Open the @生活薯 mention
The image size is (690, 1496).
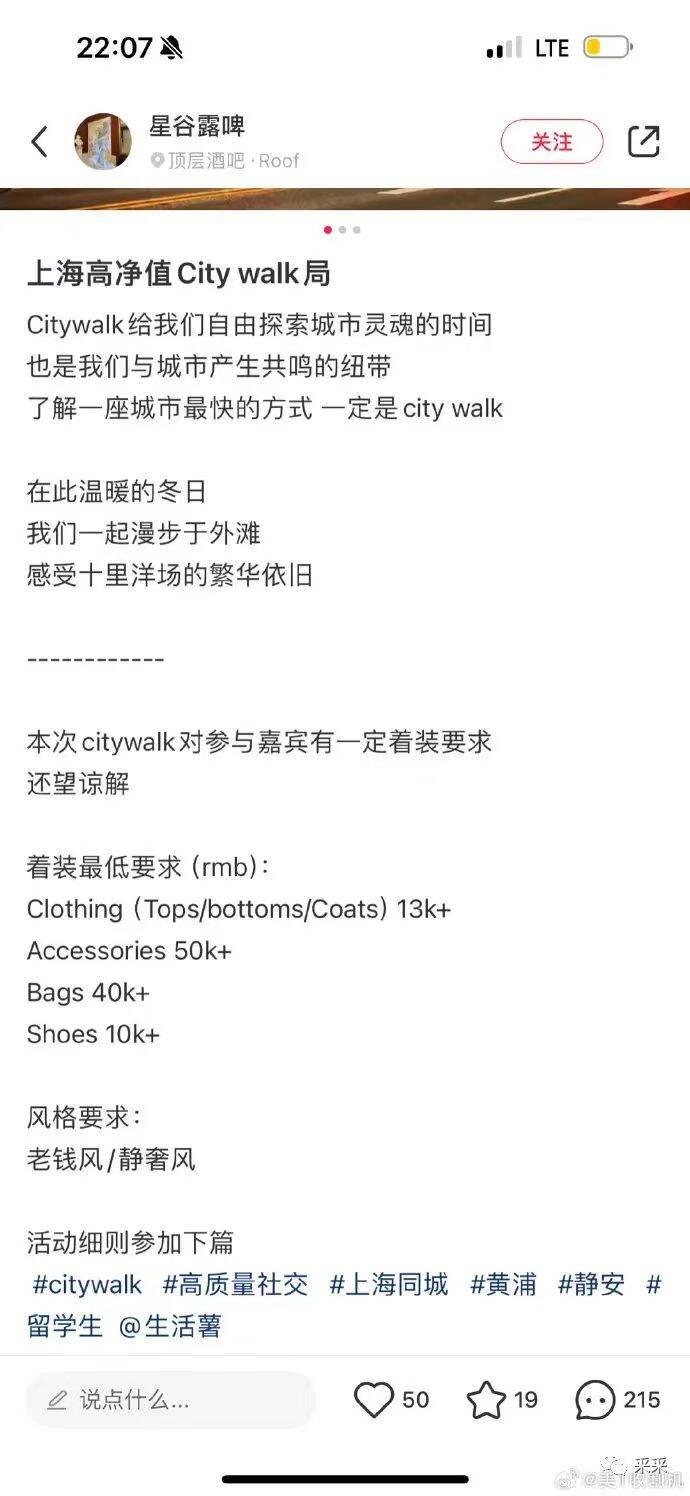click(x=170, y=1326)
